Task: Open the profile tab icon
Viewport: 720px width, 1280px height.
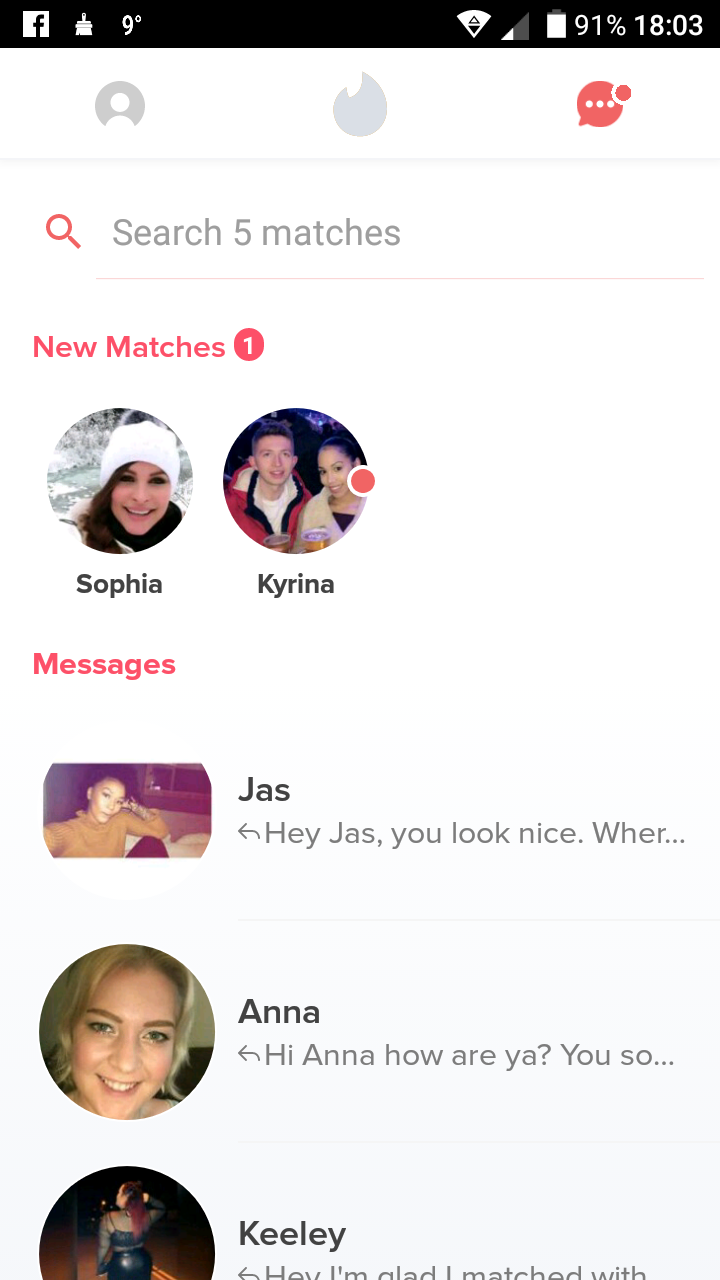Action: 120,105
